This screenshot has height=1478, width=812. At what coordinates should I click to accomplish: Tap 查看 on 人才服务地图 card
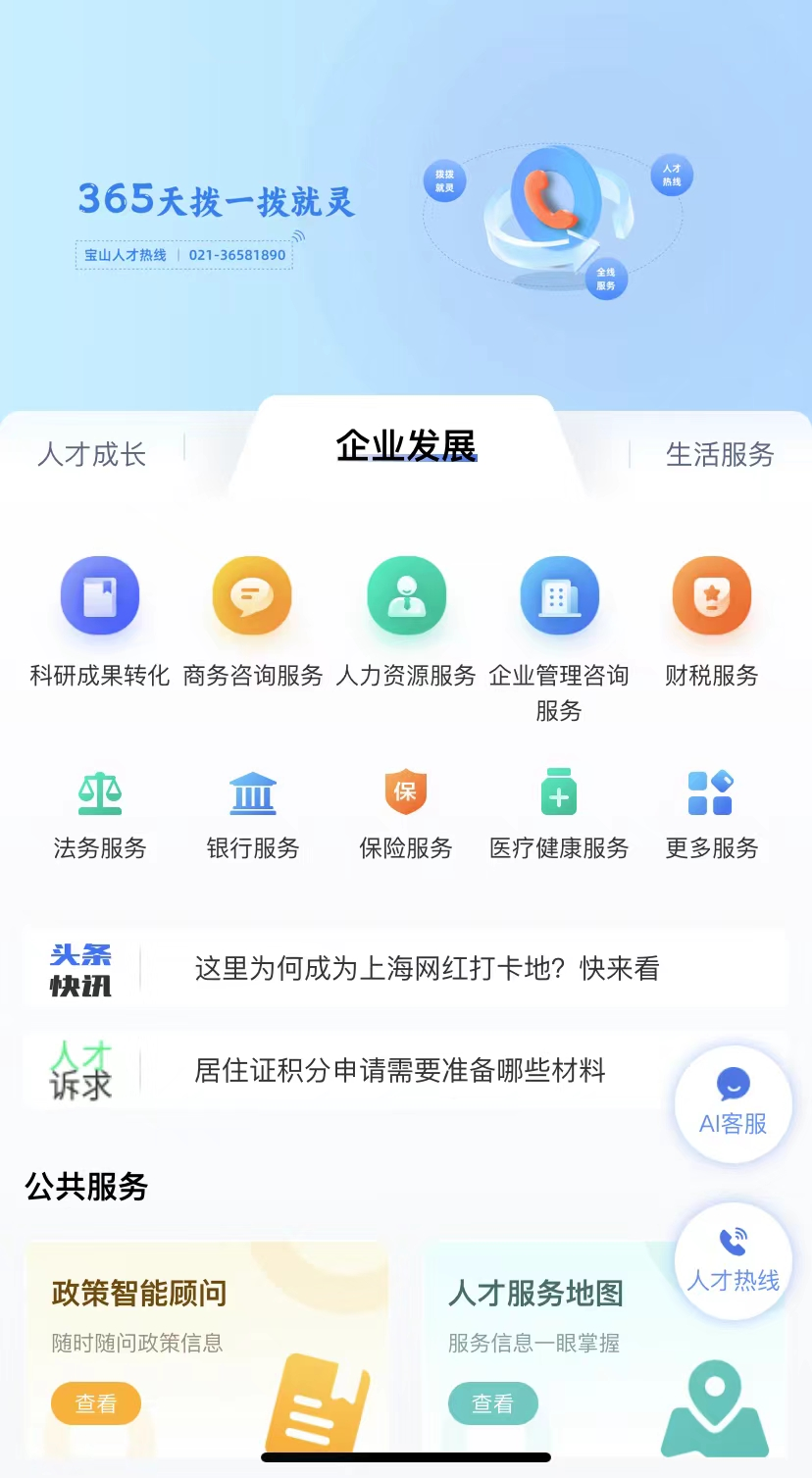pyautogui.click(x=493, y=1403)
